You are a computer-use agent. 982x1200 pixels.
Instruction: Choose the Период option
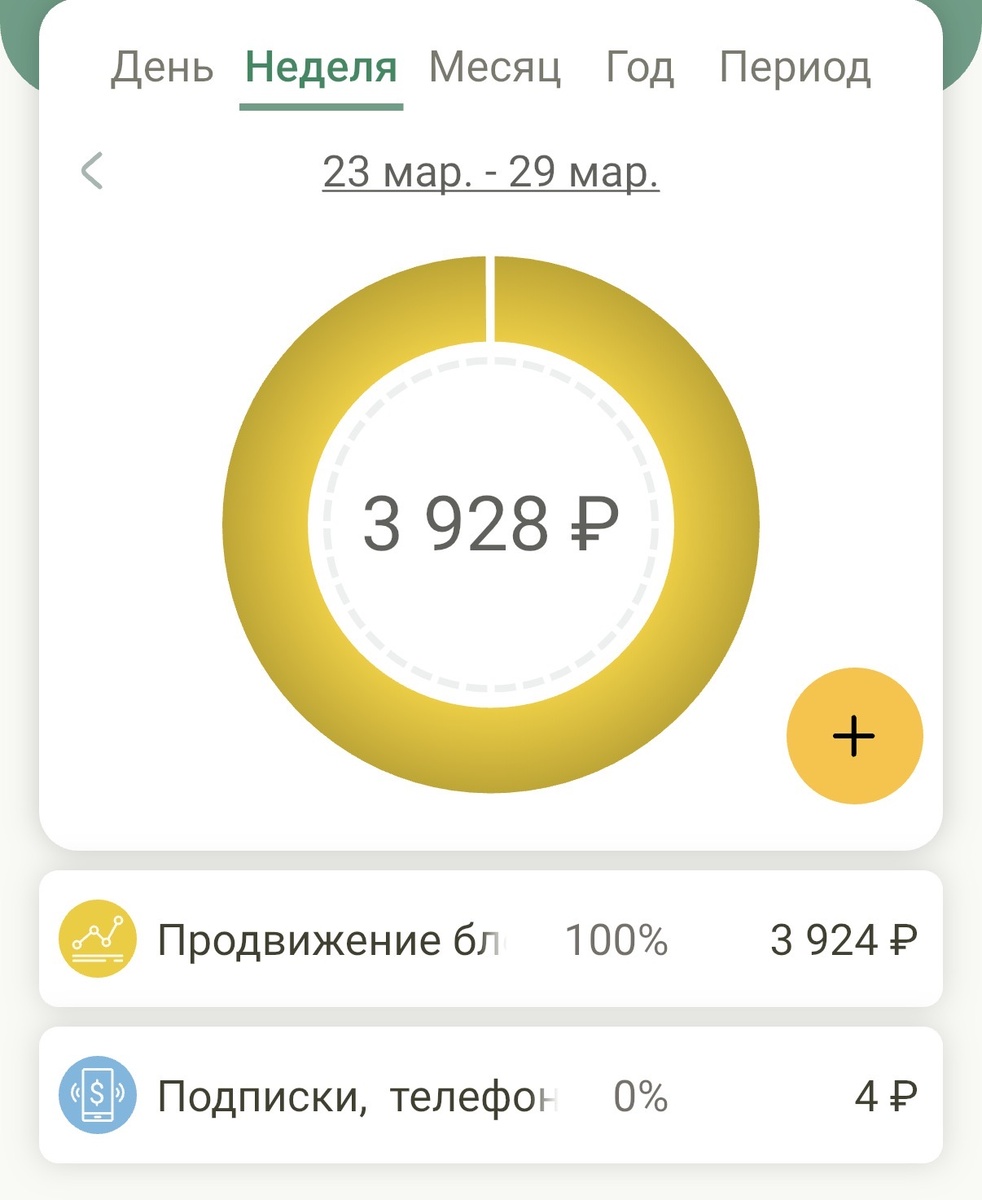tap(795, 68)
